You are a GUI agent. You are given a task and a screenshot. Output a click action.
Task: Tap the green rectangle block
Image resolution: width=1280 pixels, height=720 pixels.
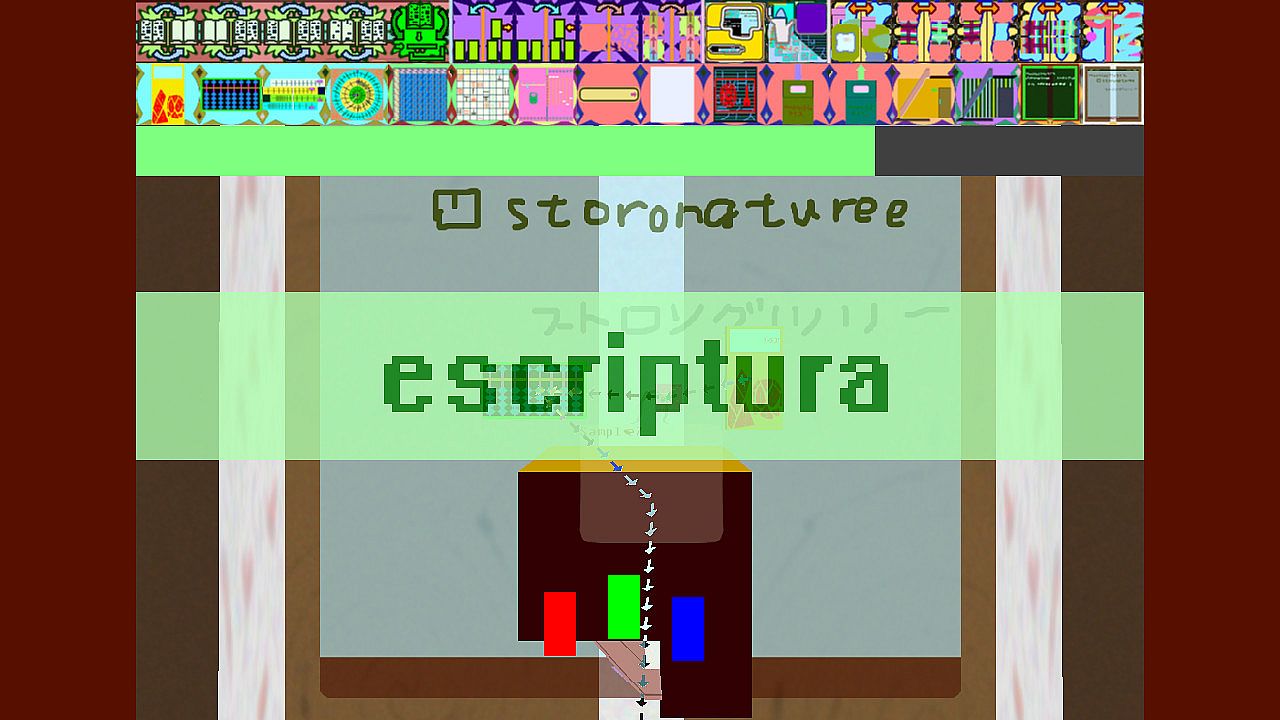click(x=624, y=606)
